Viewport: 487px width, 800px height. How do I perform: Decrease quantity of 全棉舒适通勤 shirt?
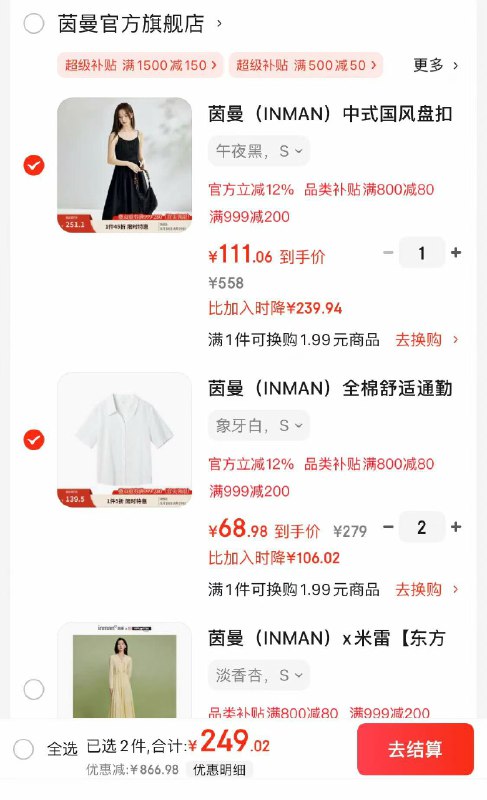388,527
